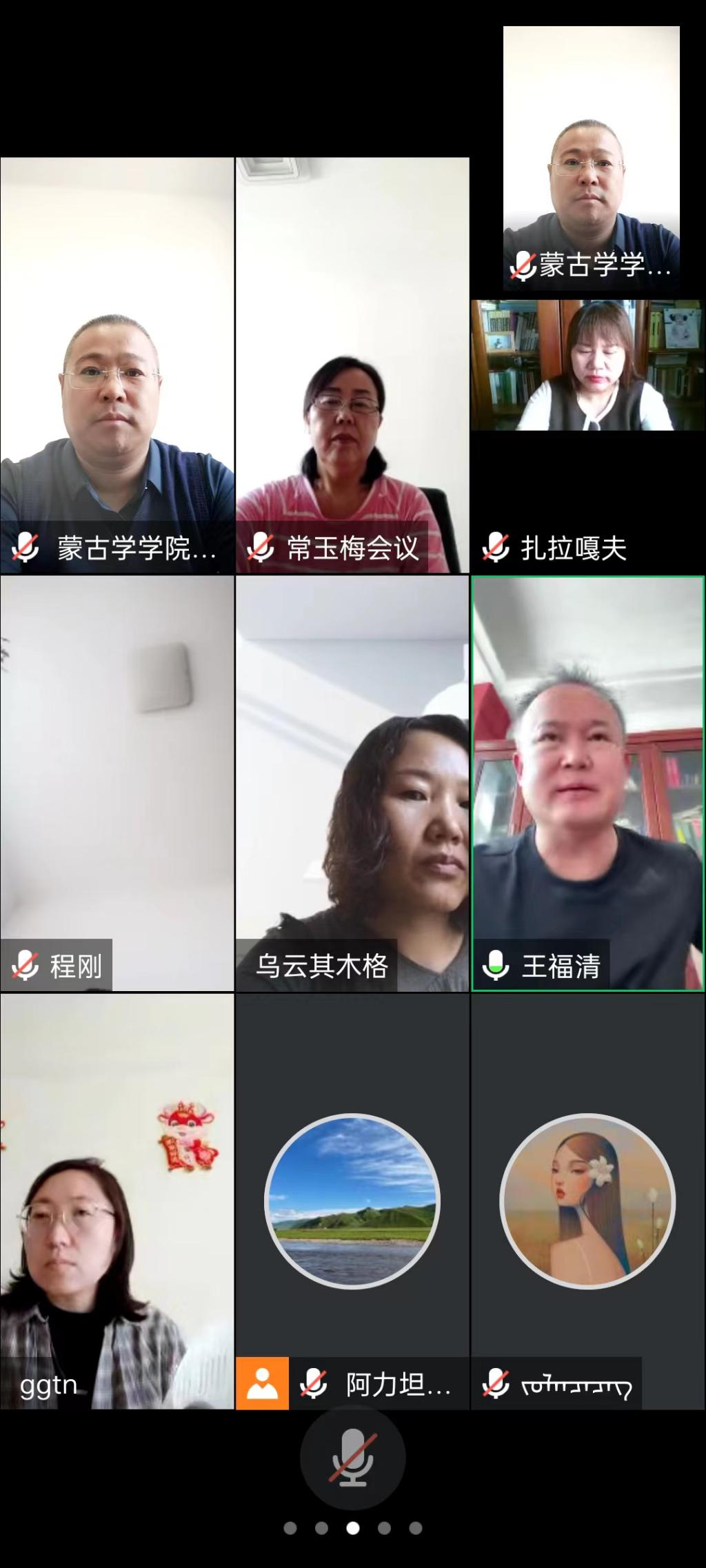Unmute your microphone
The height and width of the screenshot is (1568, 706).
(x=352, y=1458)
